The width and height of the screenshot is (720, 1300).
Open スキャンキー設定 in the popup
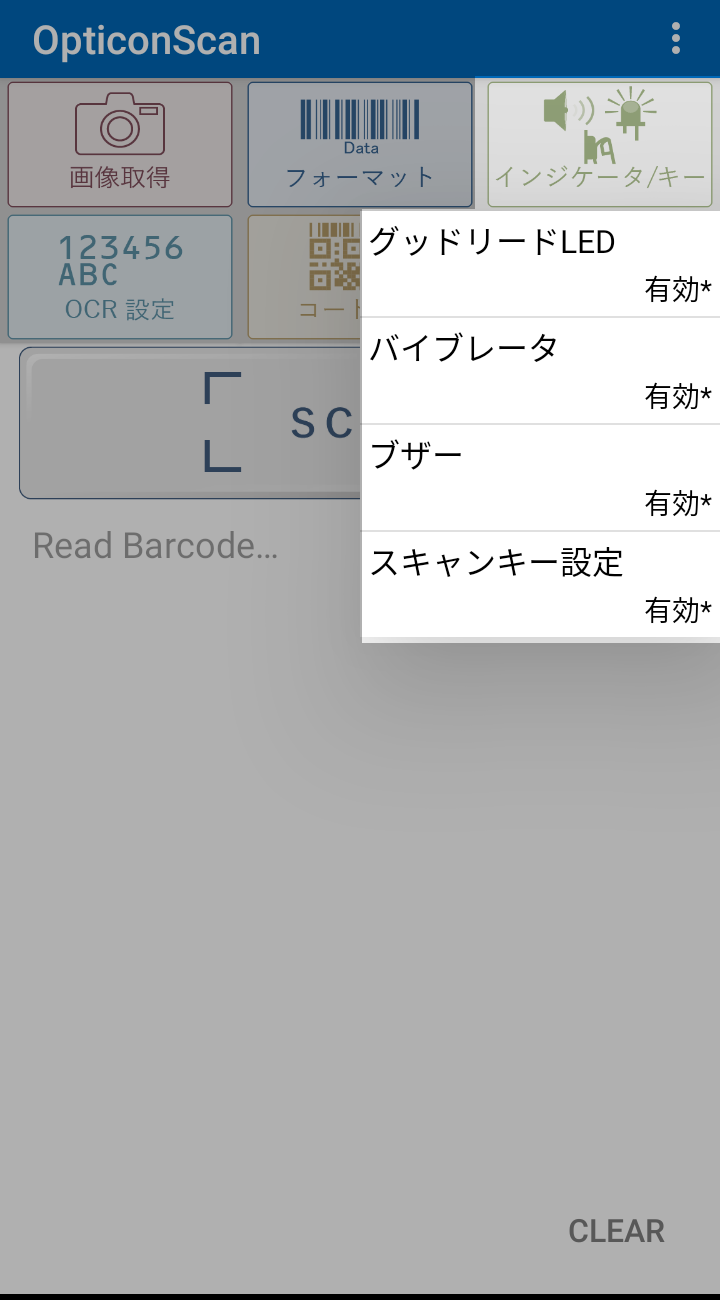click(x=540, y=585)
